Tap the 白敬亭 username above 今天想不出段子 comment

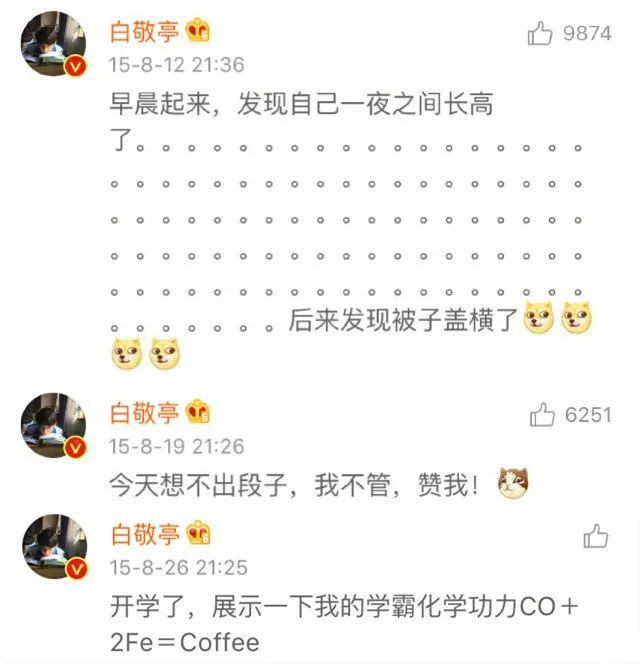[x=145, y=412]
